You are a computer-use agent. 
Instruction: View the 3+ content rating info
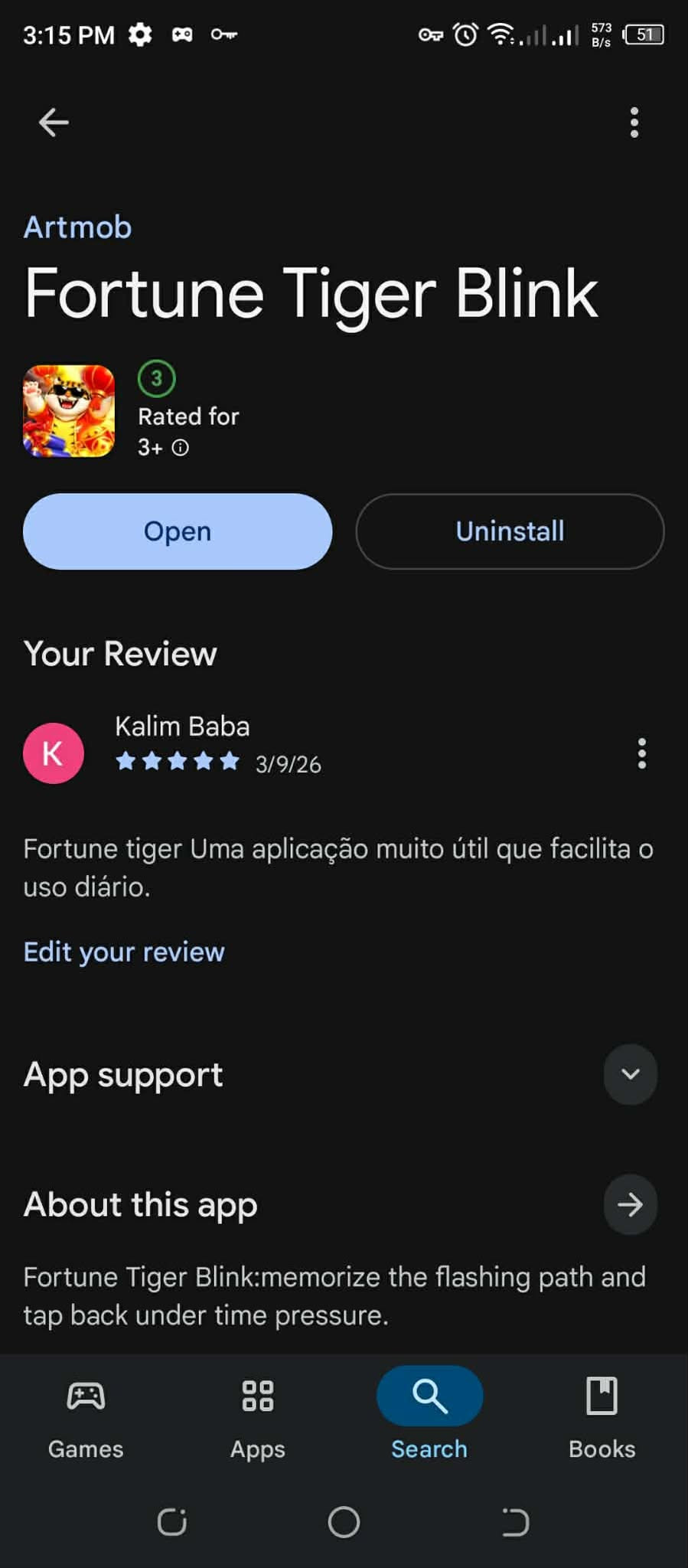pyautogui.click(x=181, y=448)
